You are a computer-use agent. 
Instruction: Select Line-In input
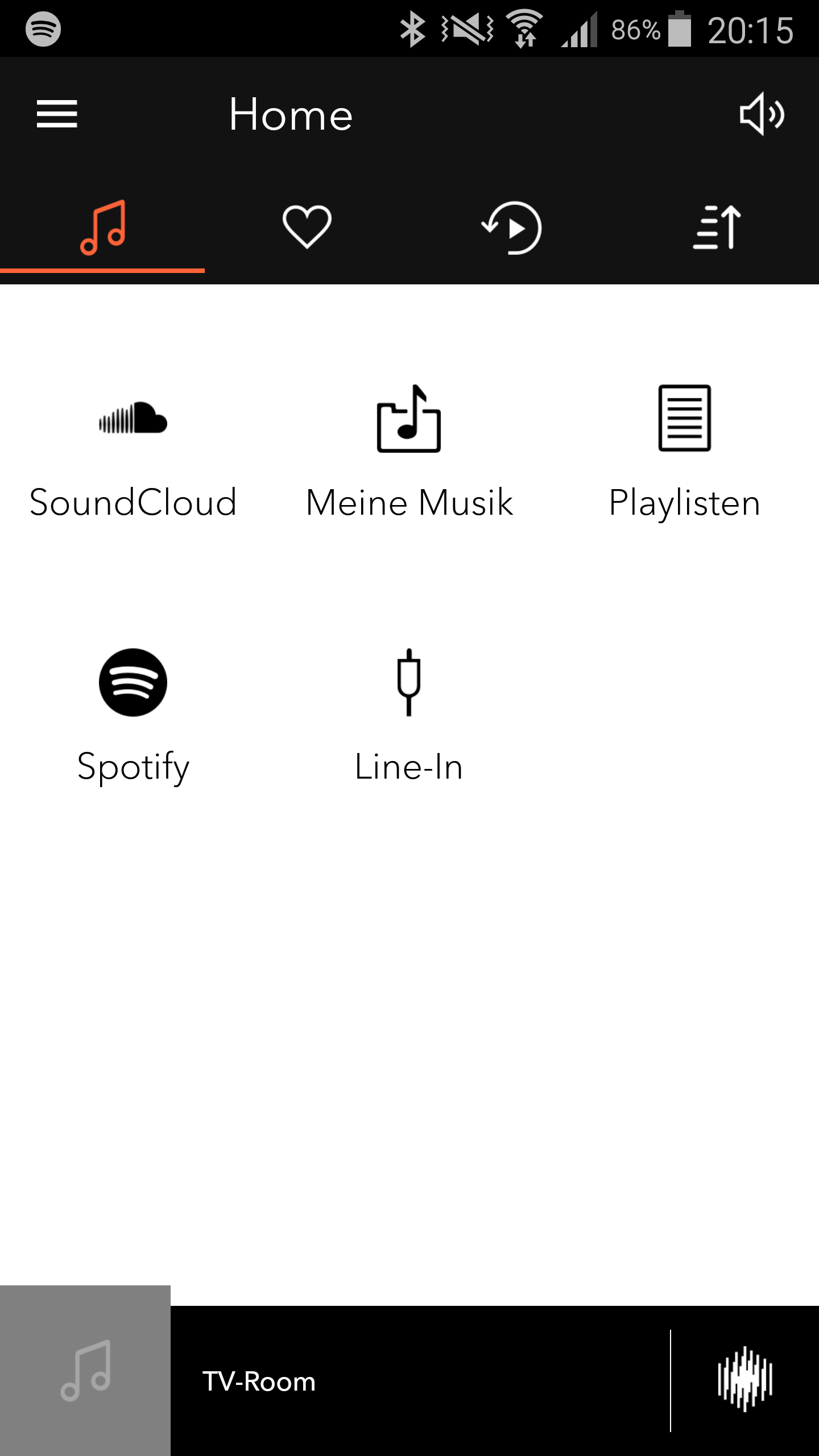(409, 717)
